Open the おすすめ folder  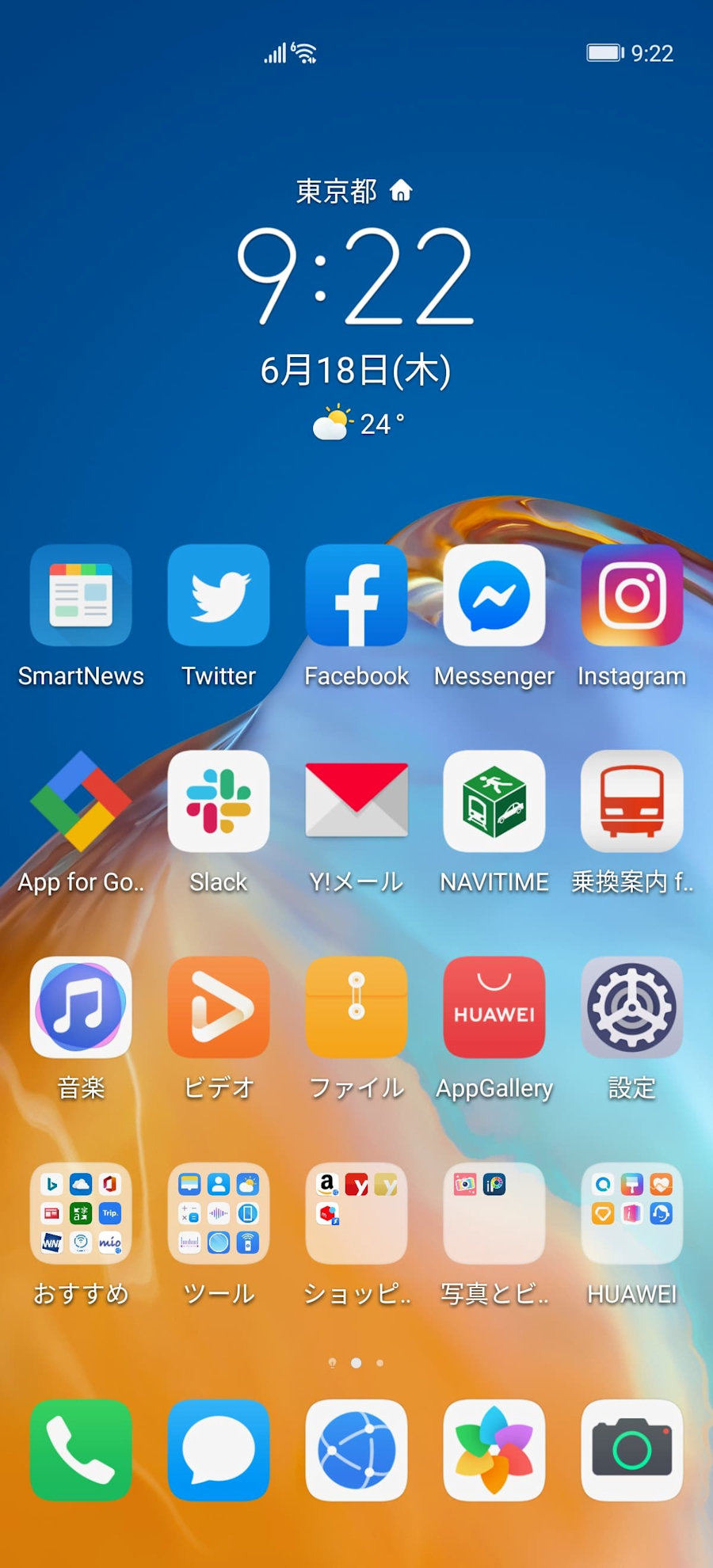tap(81, 1213)
